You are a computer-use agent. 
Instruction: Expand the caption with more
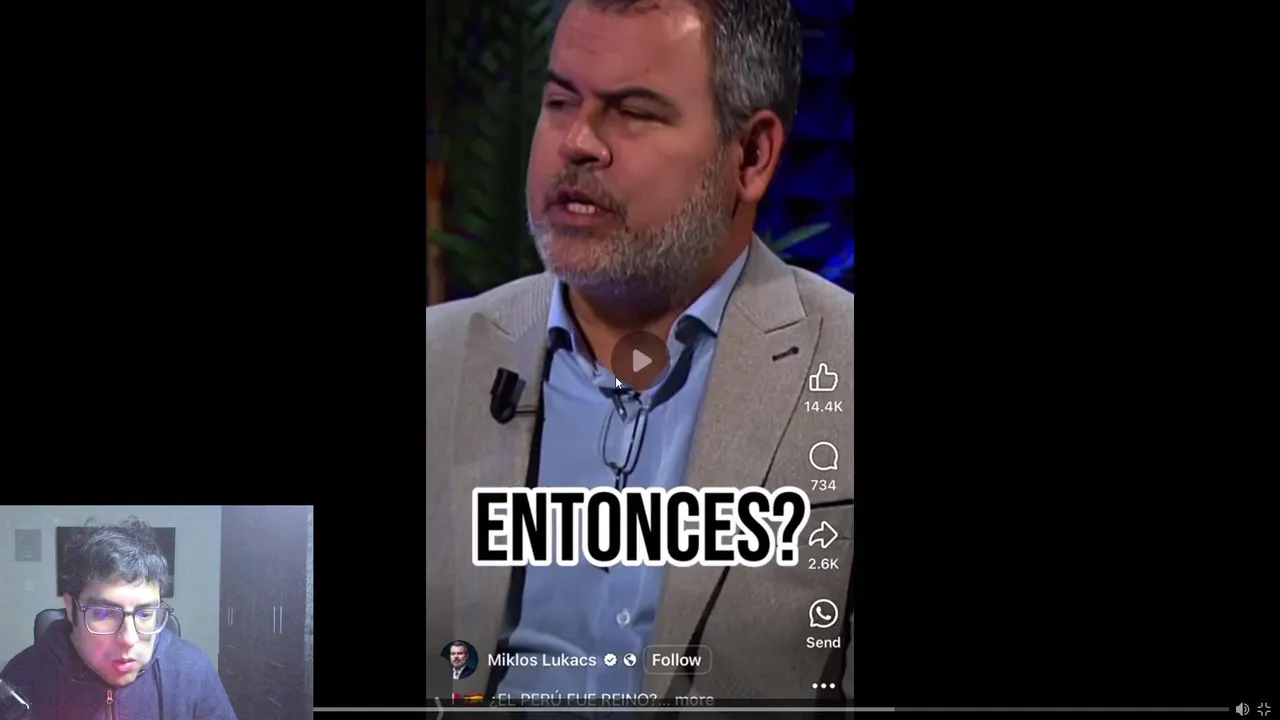point(694,700)
